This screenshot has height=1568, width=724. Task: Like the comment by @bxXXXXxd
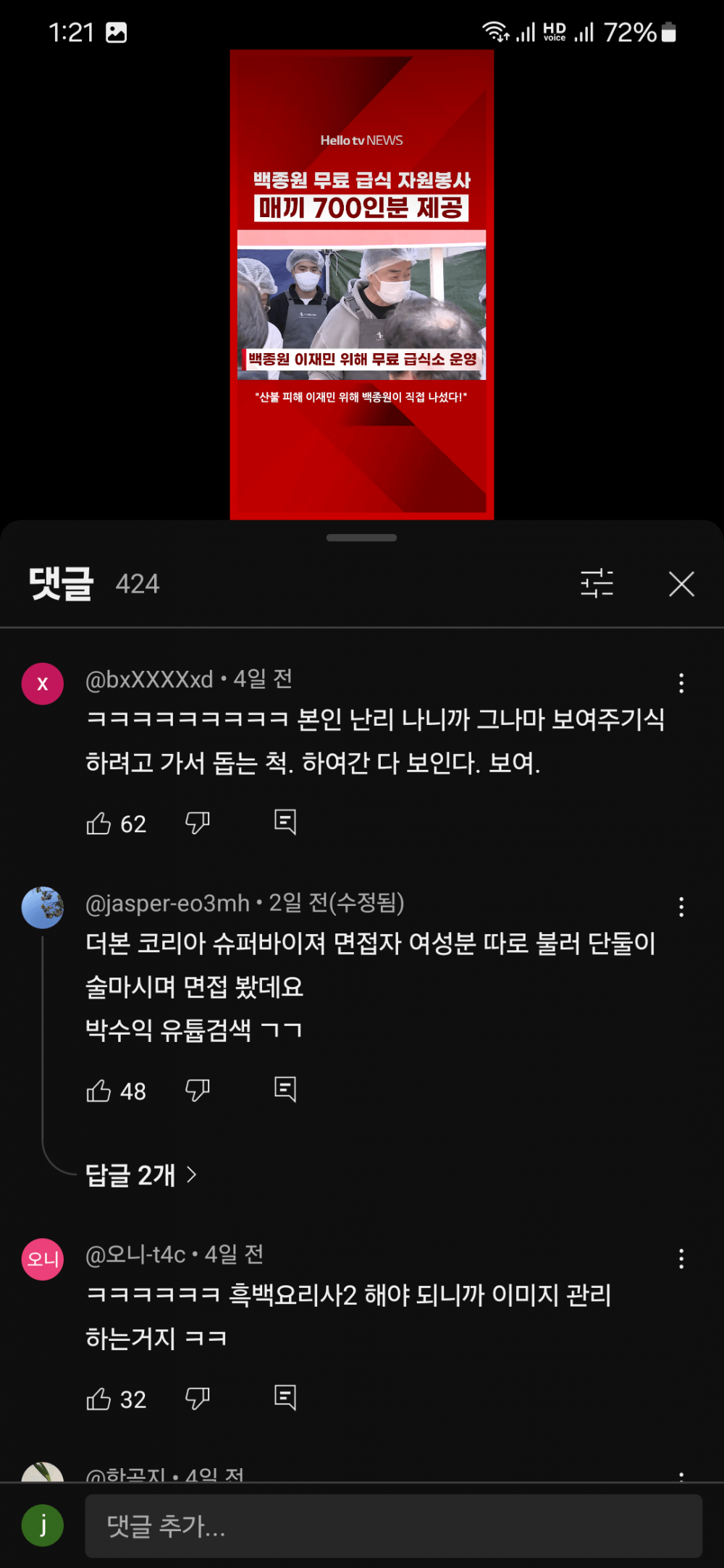[x=99, y=823]
